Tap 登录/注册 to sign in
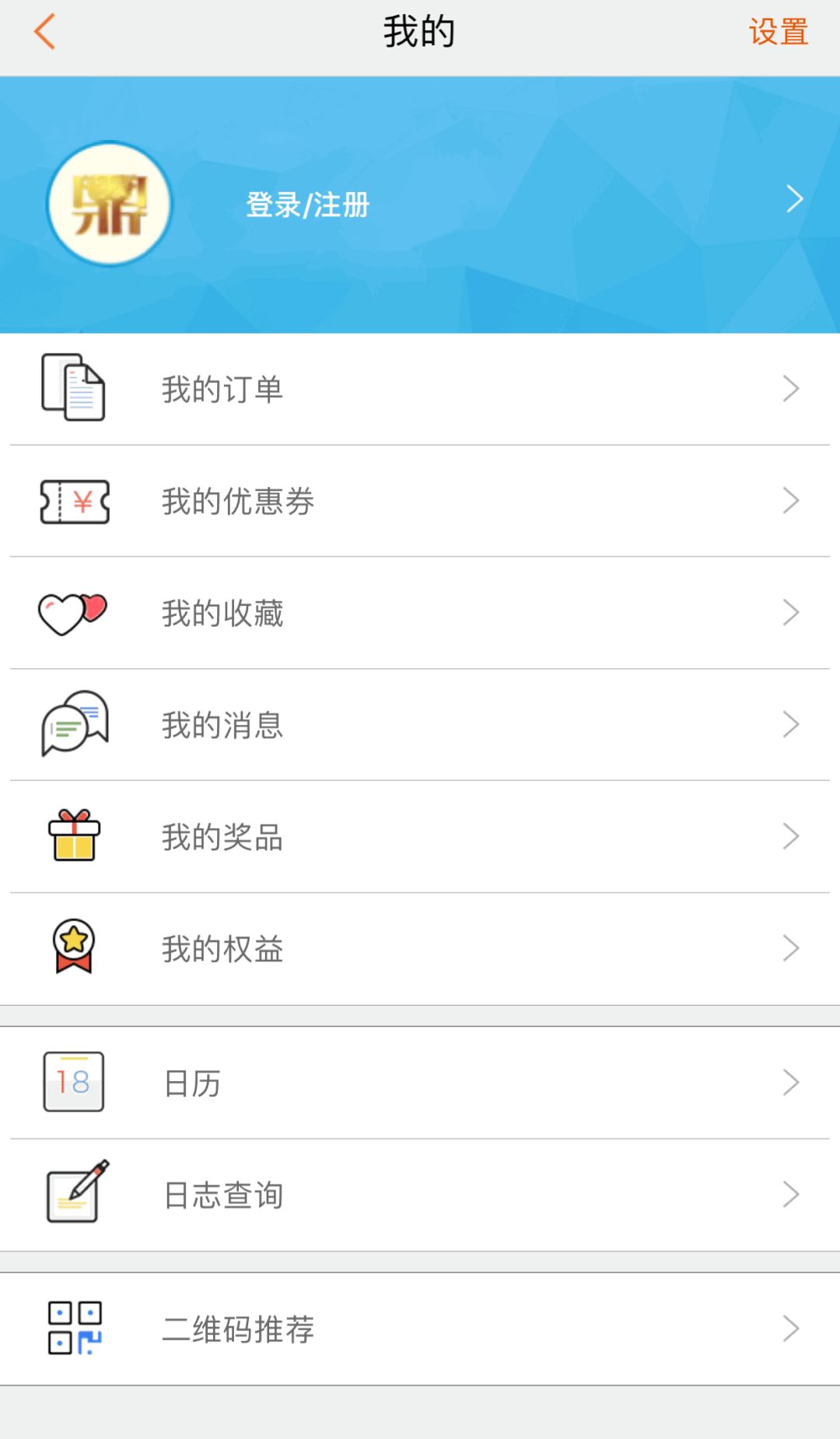 (308, 205)
